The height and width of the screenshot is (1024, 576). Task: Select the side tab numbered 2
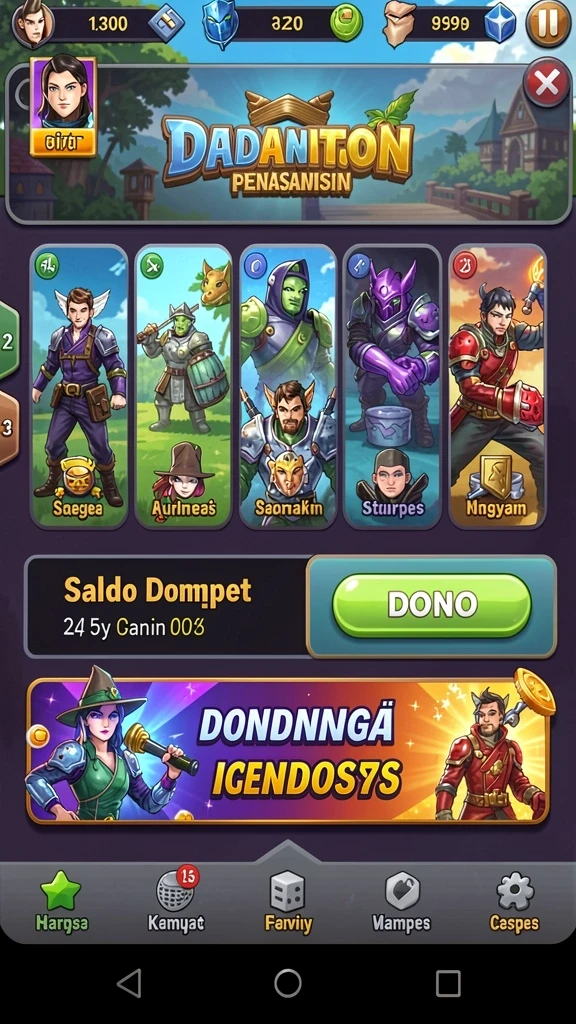click(x=8, y=342)
